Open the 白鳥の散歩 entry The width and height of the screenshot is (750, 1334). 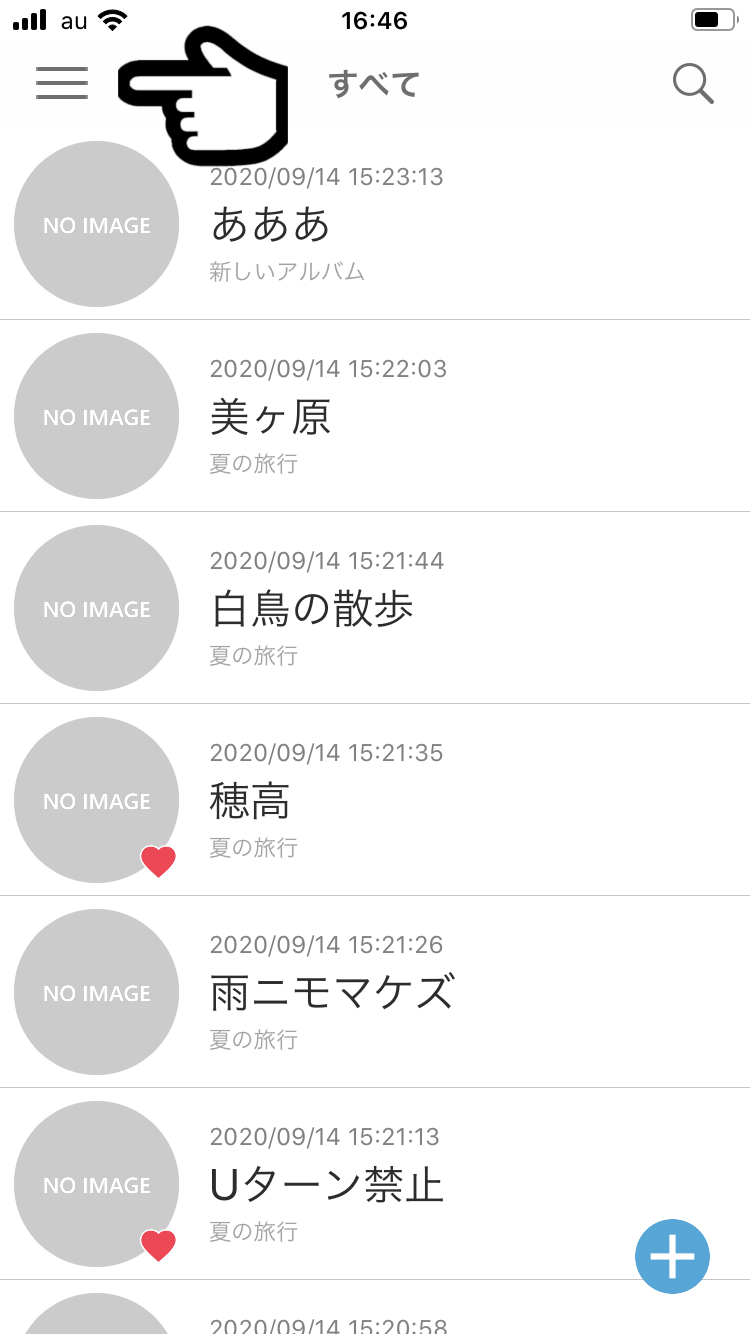(x=375, y=608)
